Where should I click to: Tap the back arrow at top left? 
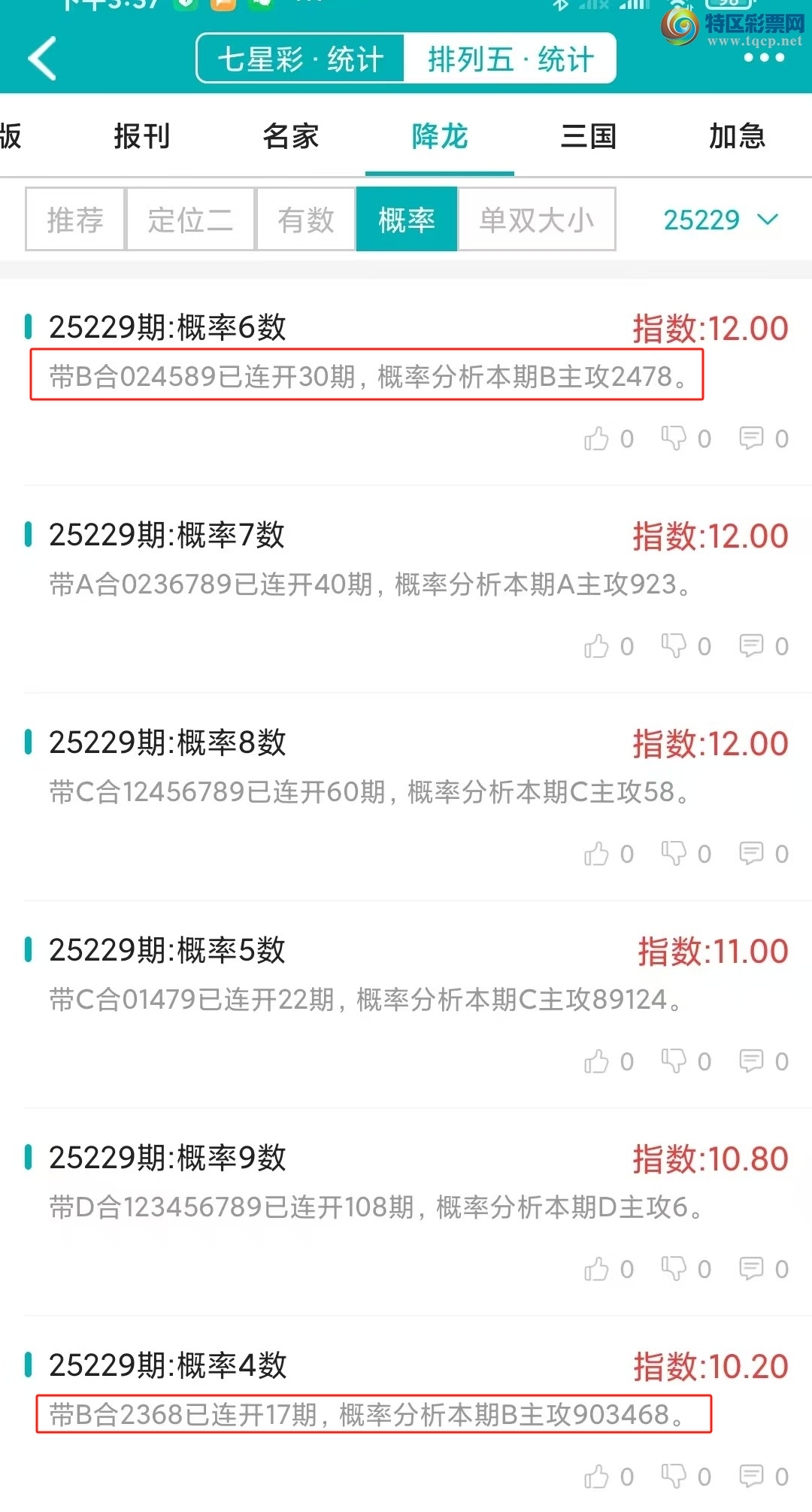(x=43, y=58)
